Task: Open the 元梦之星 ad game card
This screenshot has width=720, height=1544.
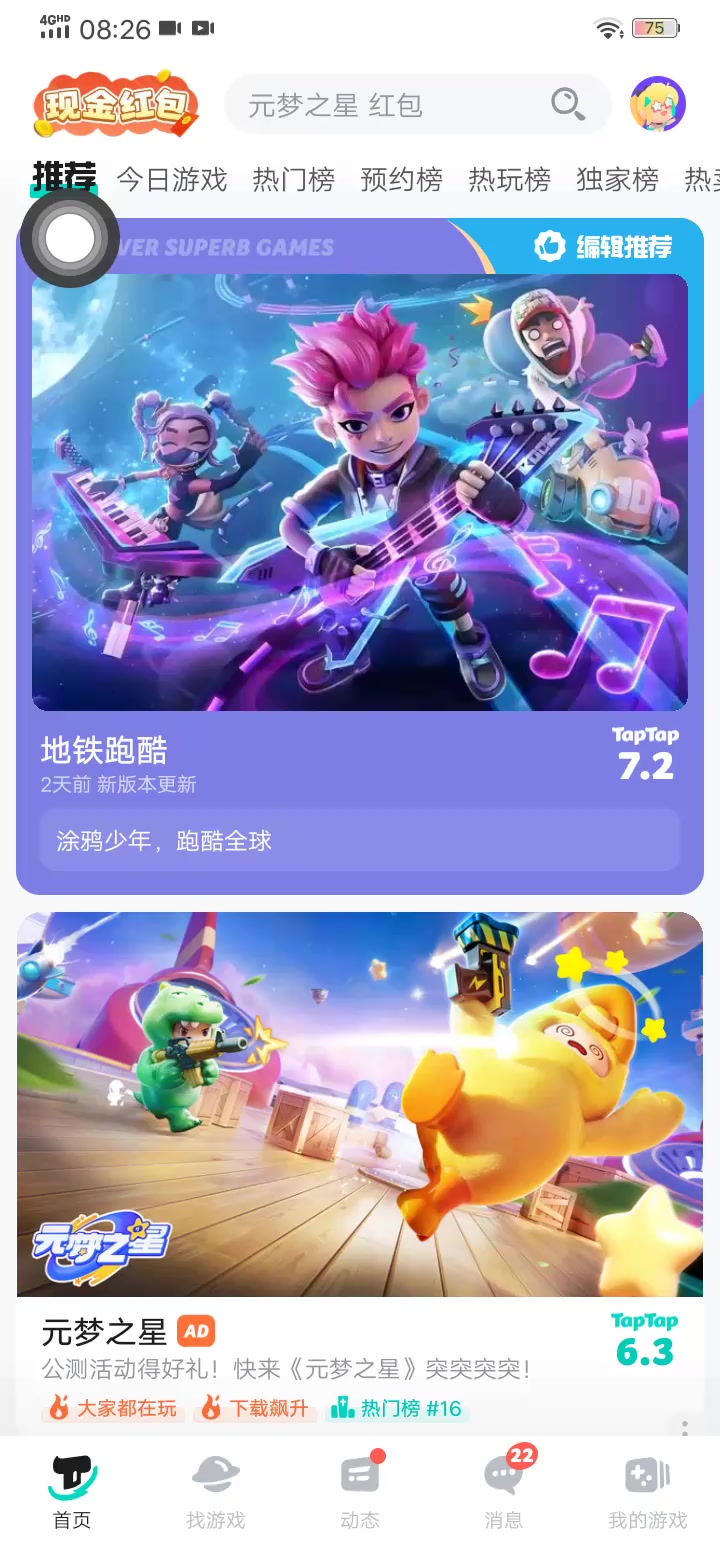Action: coord(360,1172)
